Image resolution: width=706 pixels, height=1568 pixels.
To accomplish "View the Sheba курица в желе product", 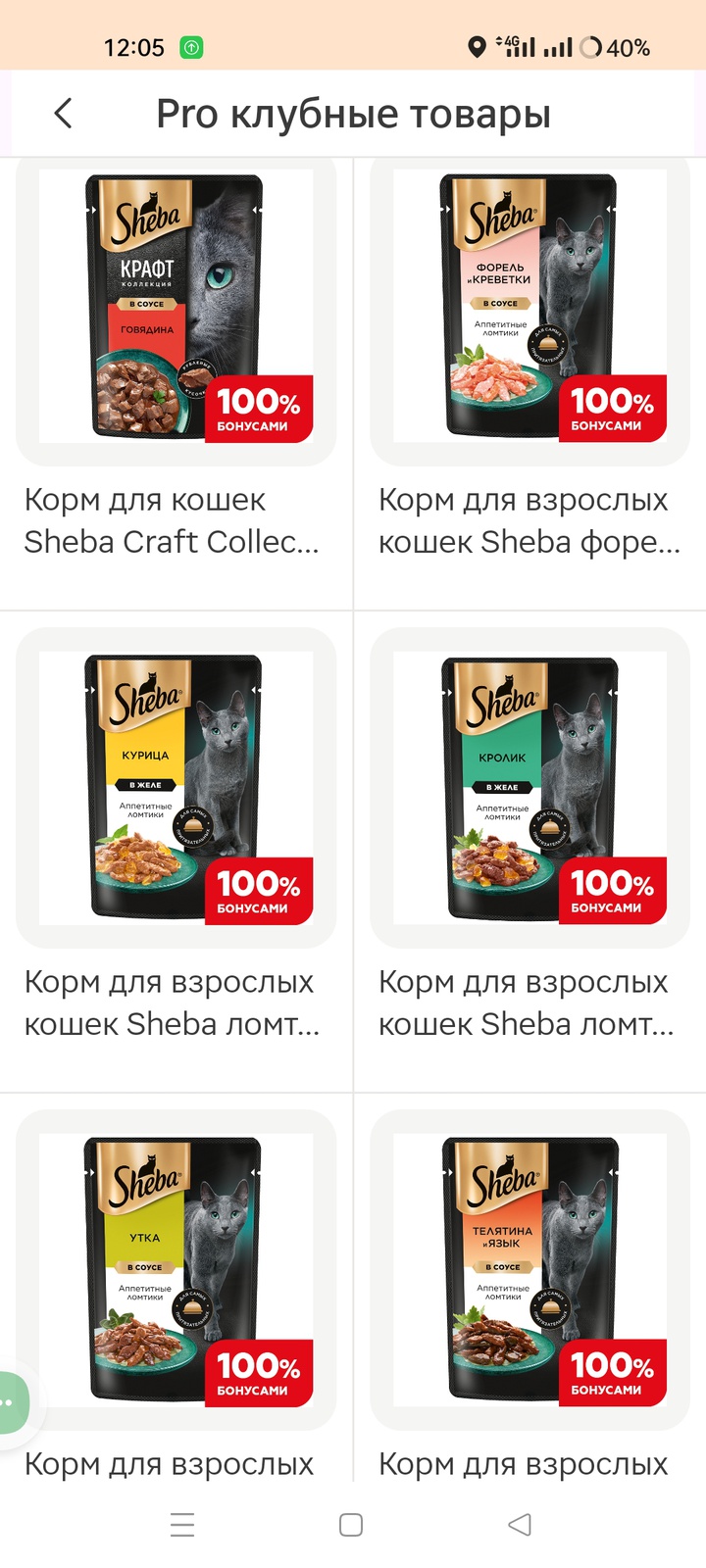I will [176, 789].
